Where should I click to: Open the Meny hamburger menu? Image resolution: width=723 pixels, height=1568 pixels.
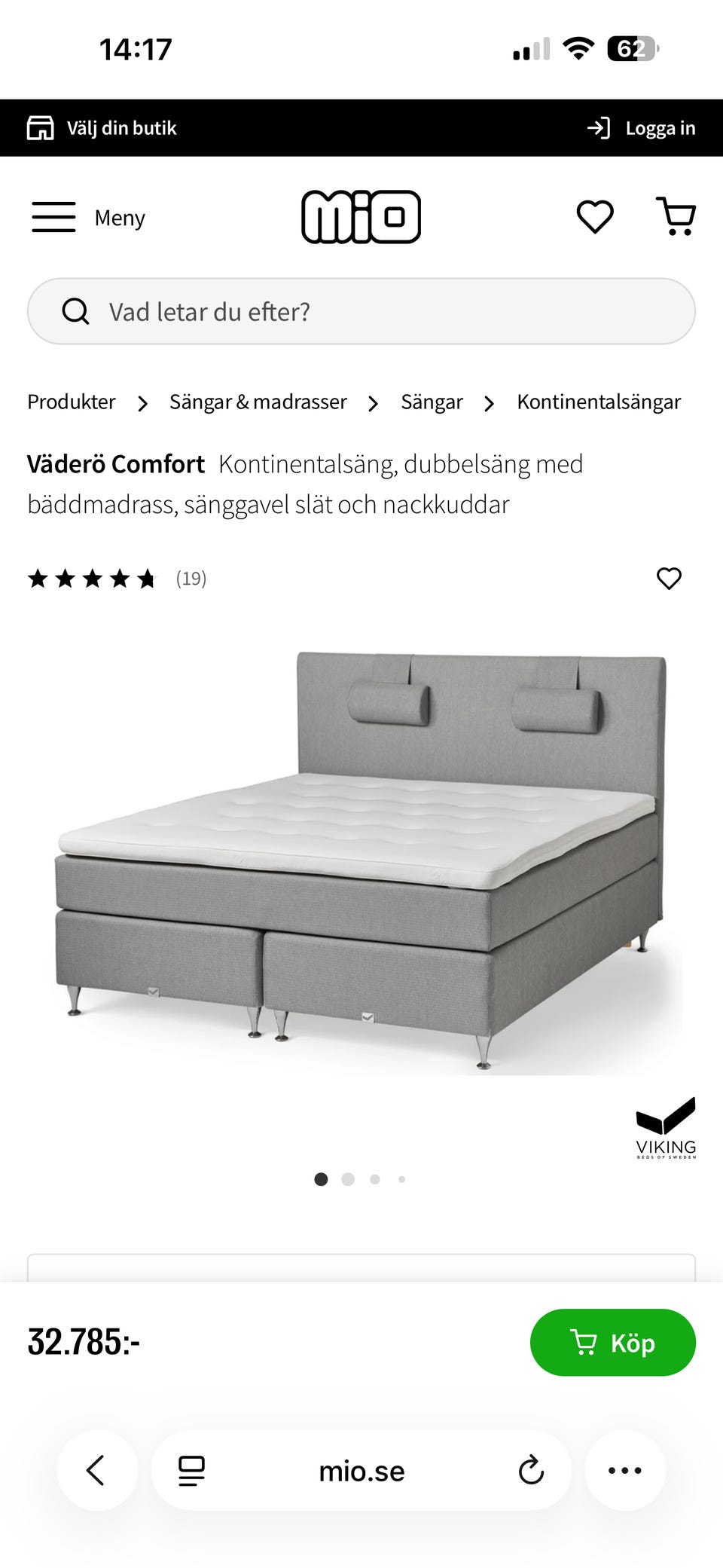tap(53, 217)
